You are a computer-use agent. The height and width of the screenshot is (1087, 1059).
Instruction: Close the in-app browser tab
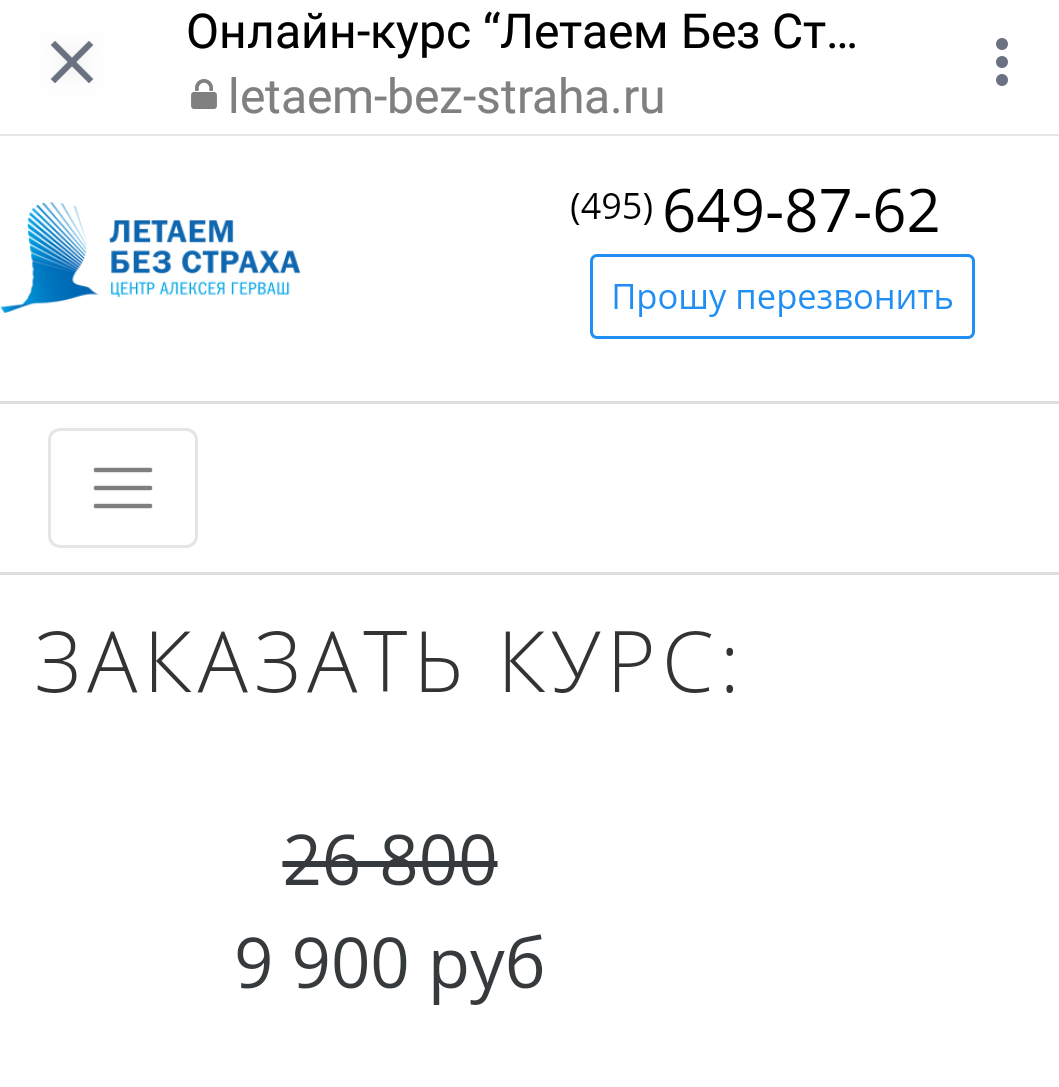pyautogui.click(x=72, y=63)
